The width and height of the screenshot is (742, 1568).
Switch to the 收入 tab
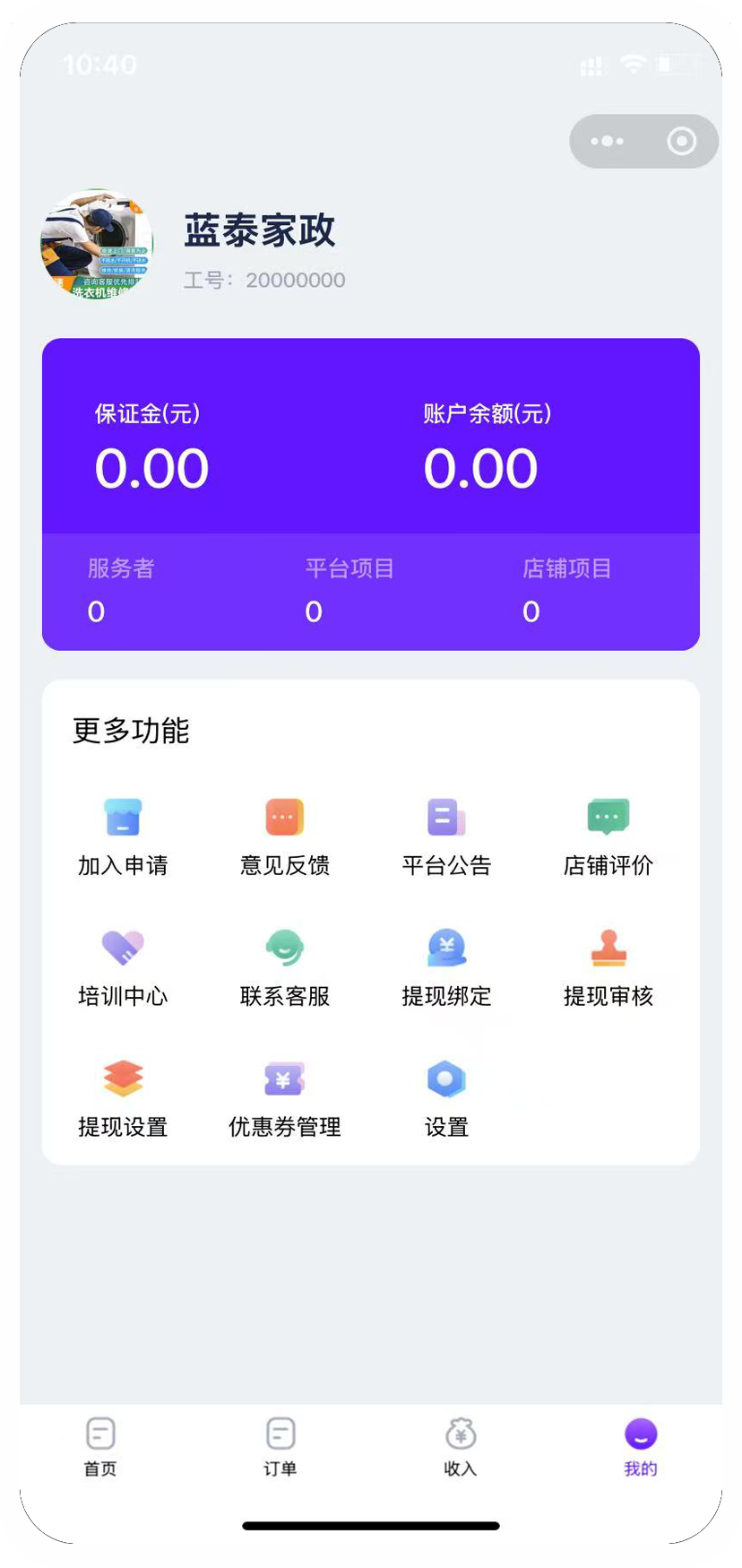coord(461,1446)
